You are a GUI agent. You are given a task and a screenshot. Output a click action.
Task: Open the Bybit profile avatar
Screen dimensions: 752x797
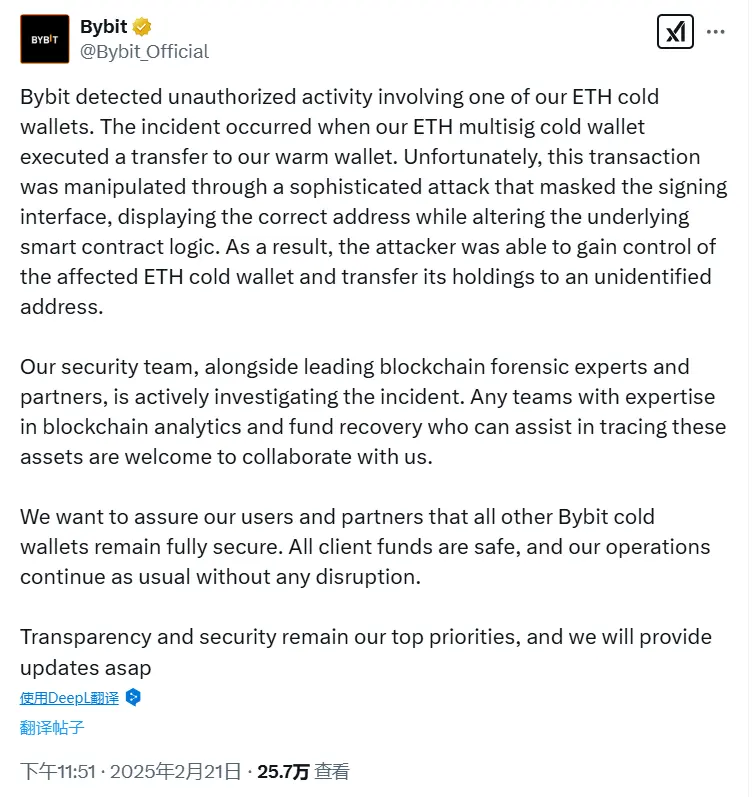point(44,39)
